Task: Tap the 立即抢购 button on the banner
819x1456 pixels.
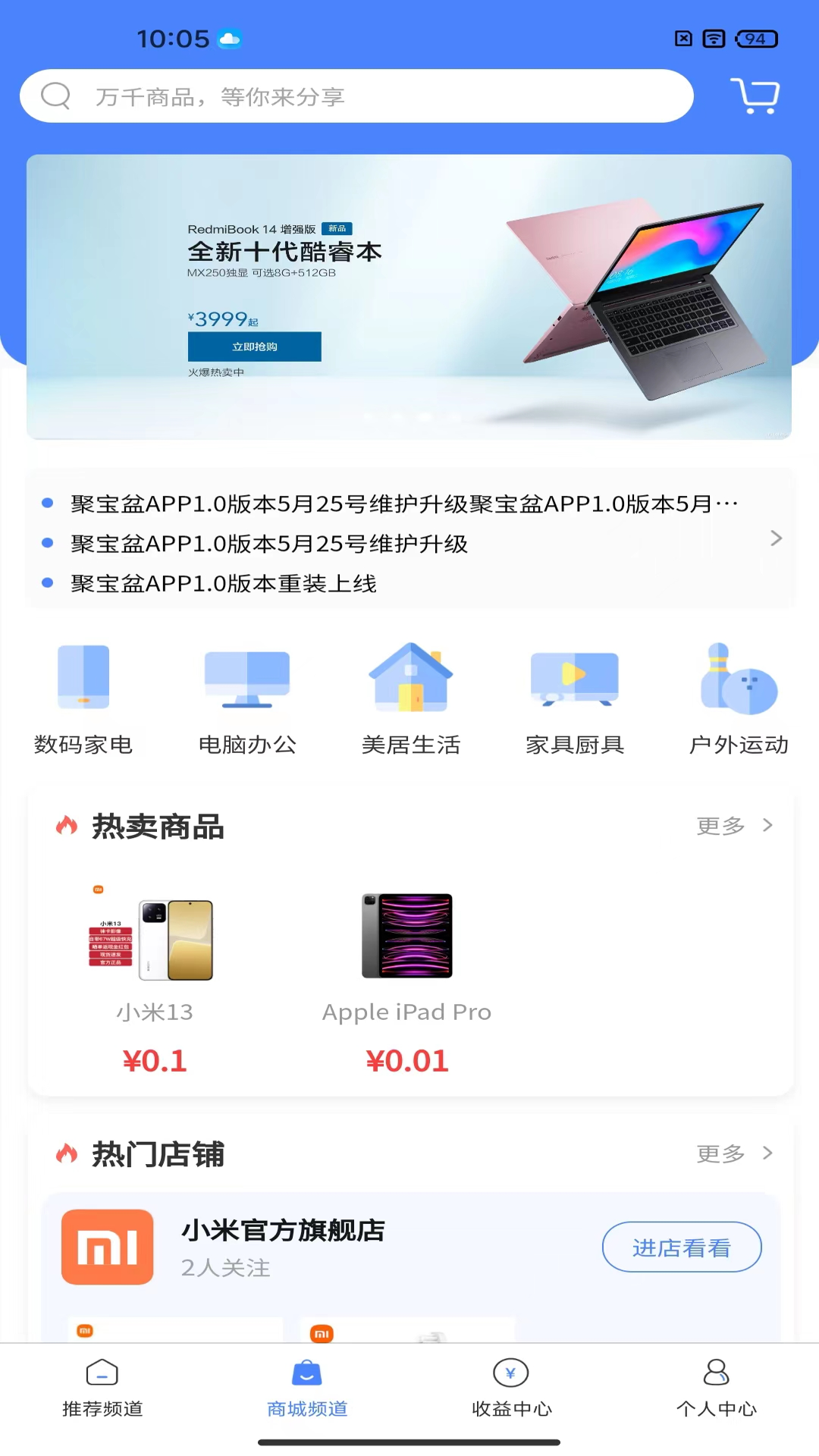Action: (254, 347)
